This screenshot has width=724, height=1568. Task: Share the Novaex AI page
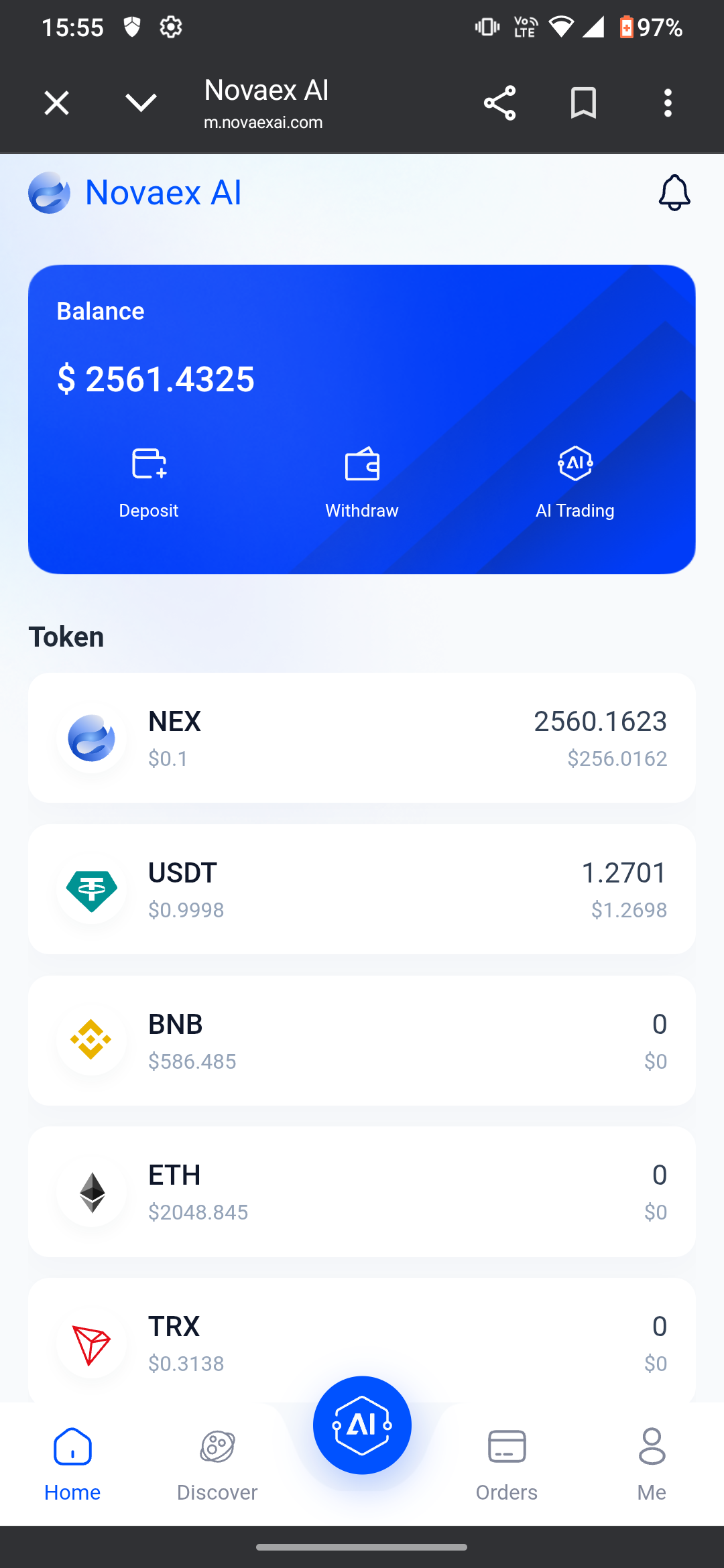[x=499, y=103]
